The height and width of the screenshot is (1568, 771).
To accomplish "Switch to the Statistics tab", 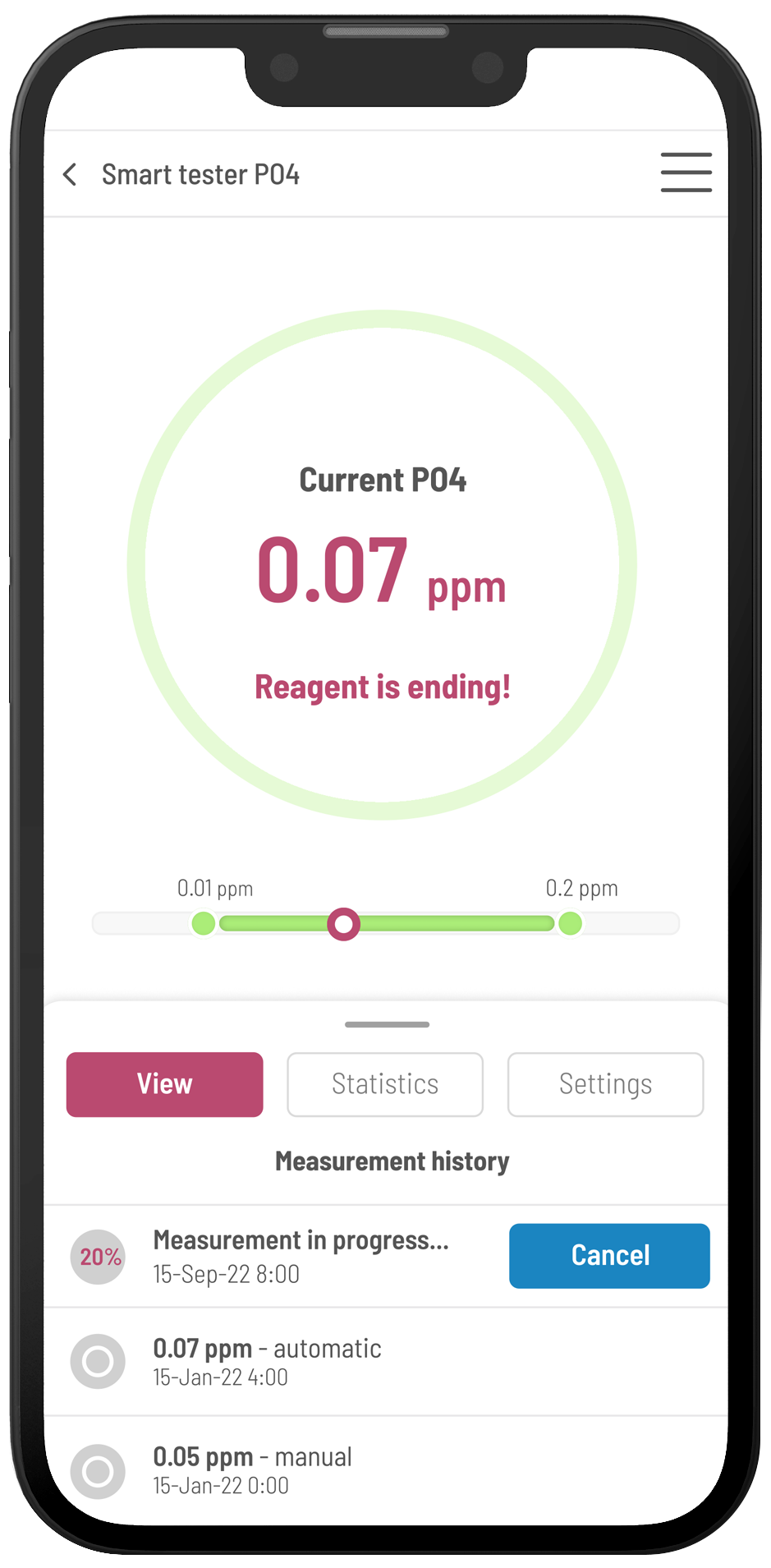I will (385, 1083).
